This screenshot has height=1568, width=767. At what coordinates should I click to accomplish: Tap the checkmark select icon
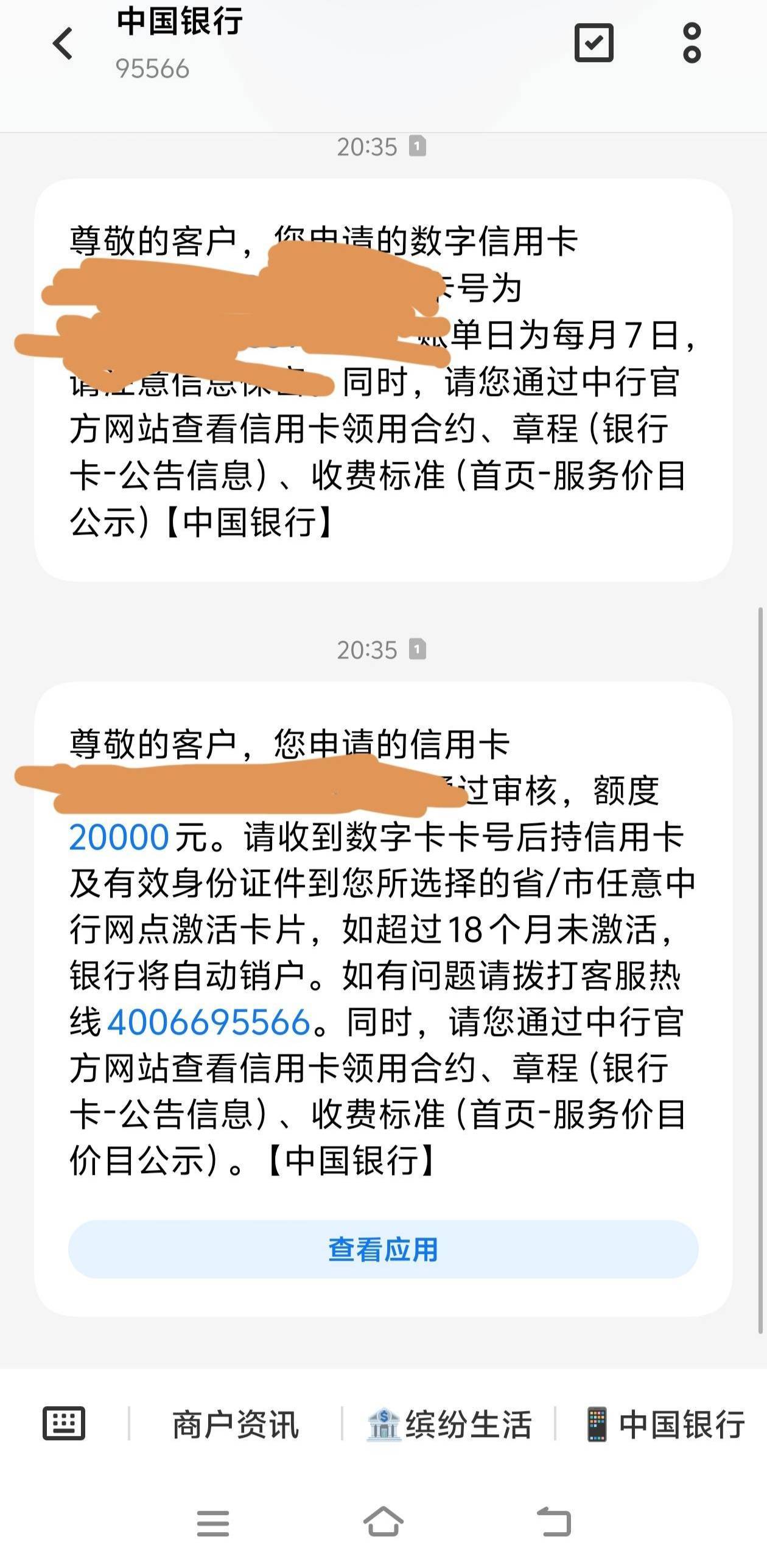point(594,43)
